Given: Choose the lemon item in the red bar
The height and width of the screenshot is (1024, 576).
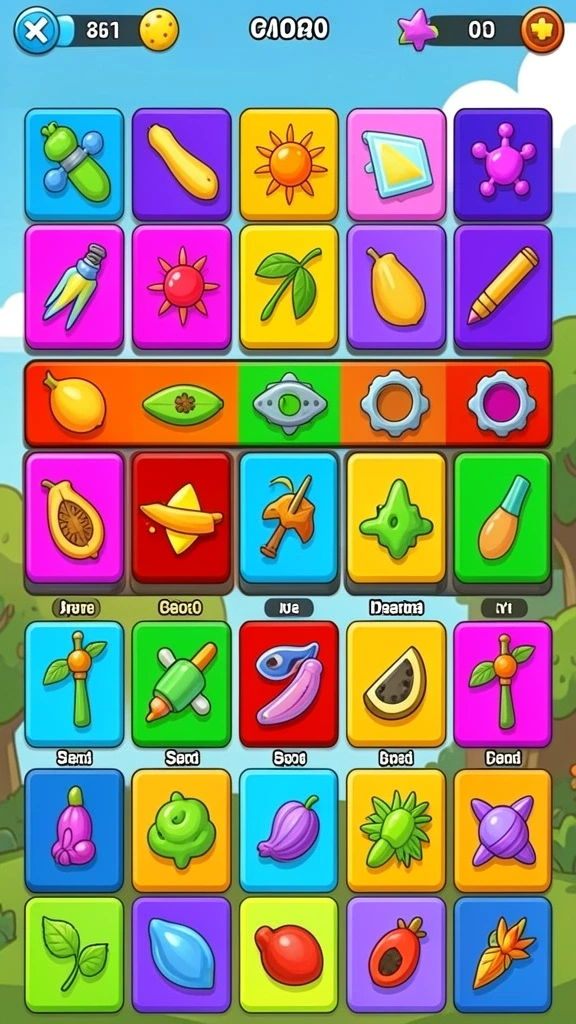Looking at the screenshot, I should 74,402.
